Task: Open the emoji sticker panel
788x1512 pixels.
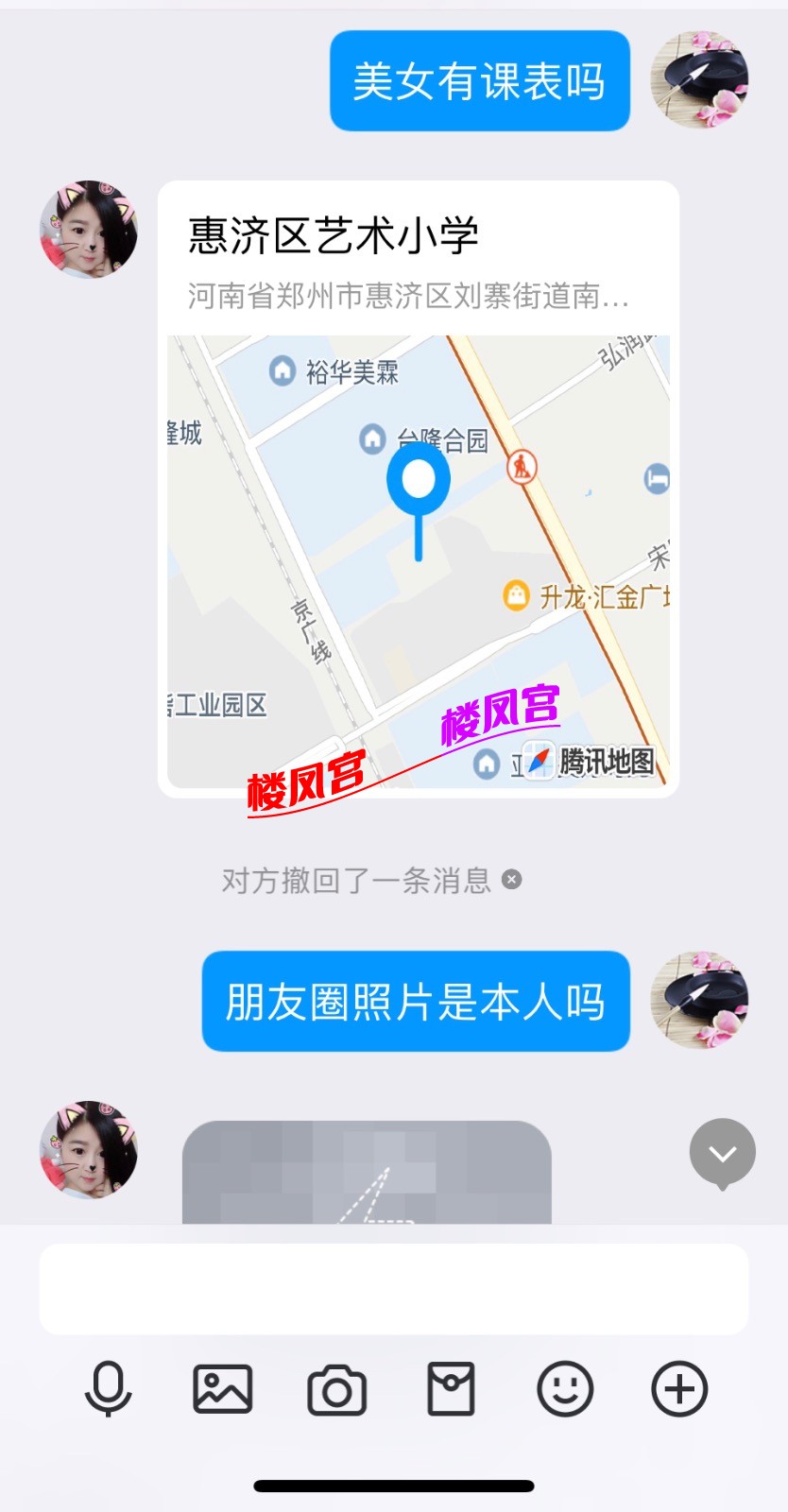Action: tap(565, 1388)
